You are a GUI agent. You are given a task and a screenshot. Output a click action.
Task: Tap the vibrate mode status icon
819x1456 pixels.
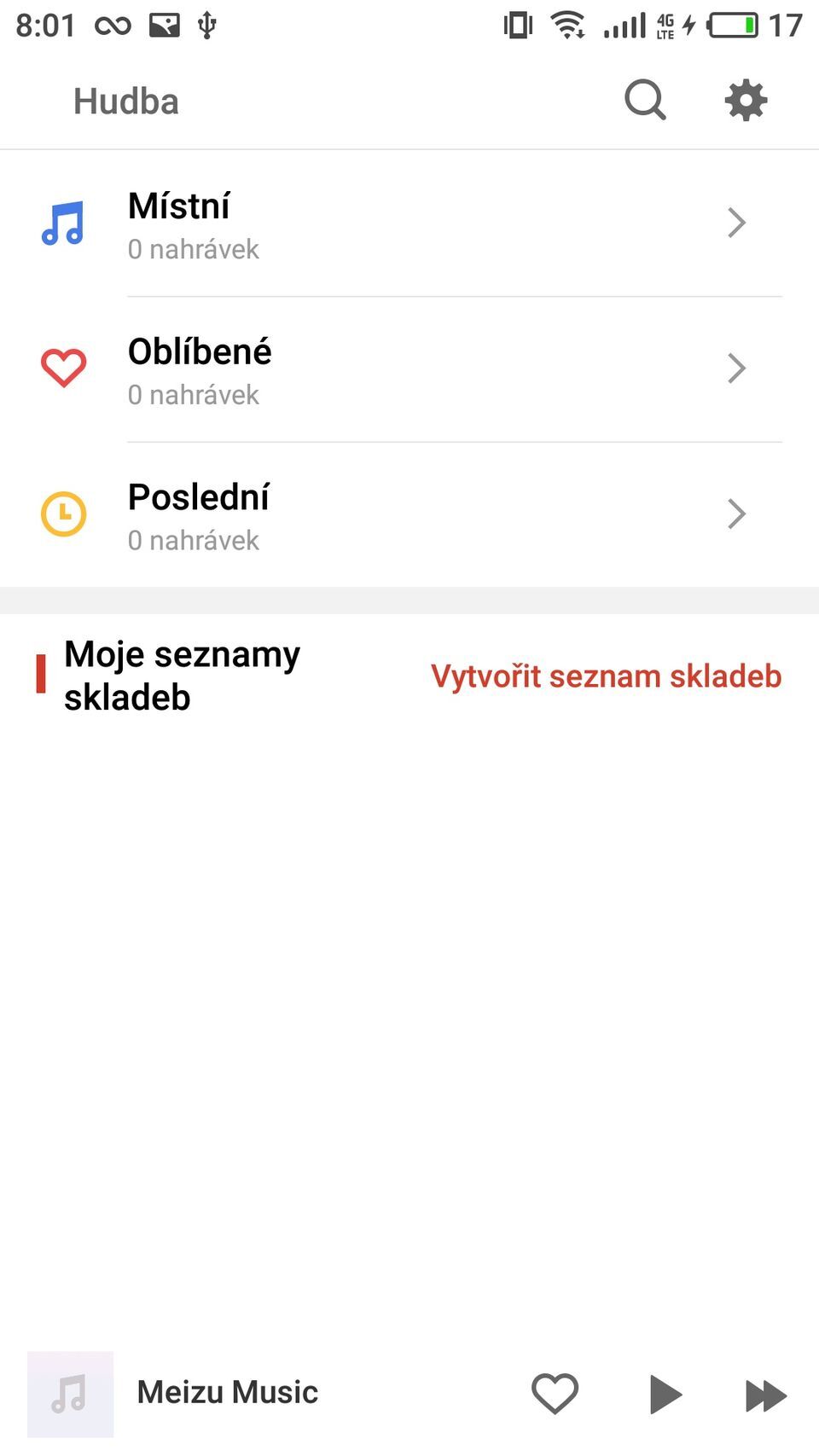pyautogui.click(x=515, y=23)
